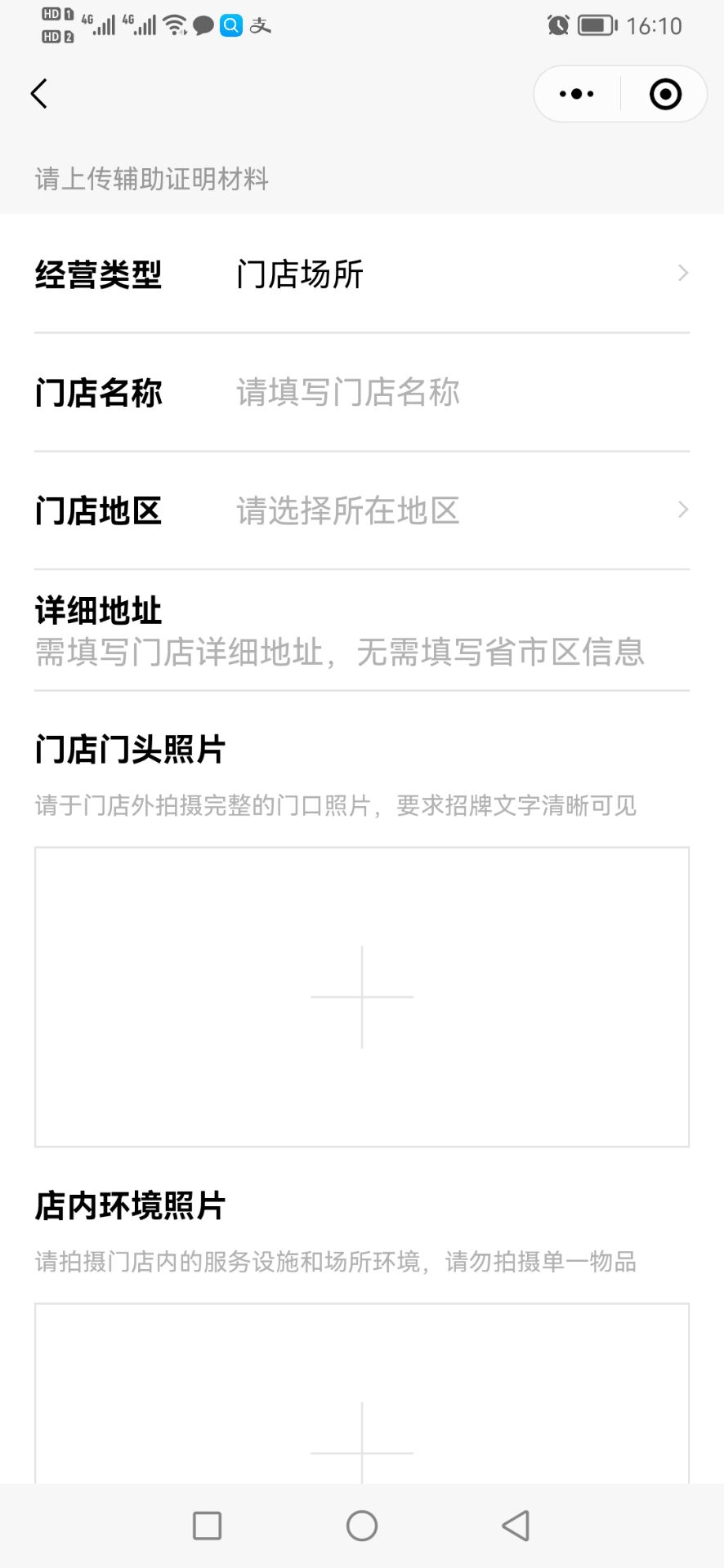724x1568 pixels.
Task: Go to the system home screen
Action: 362,1526
